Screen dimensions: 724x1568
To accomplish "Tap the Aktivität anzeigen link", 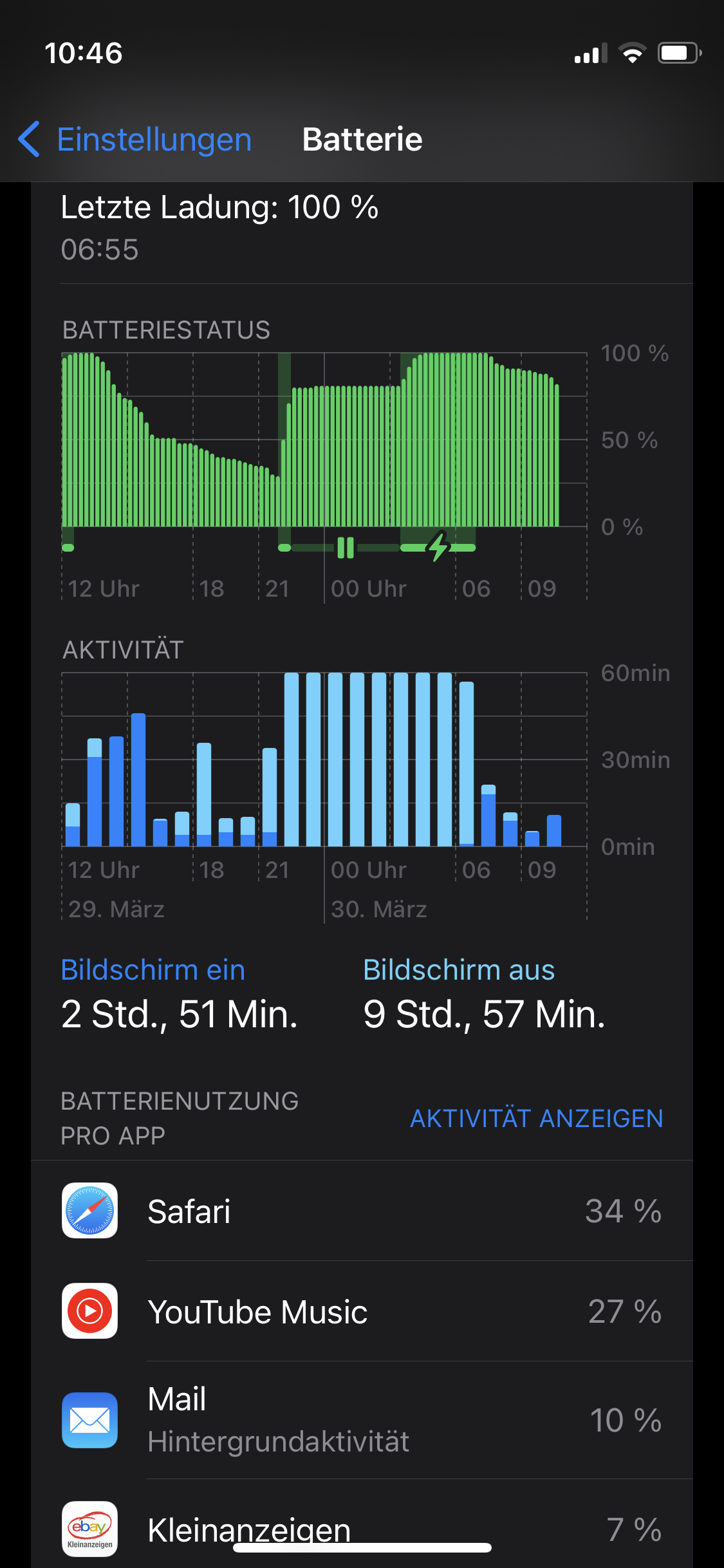I will pyautogui.click(x=536, y=1119).
